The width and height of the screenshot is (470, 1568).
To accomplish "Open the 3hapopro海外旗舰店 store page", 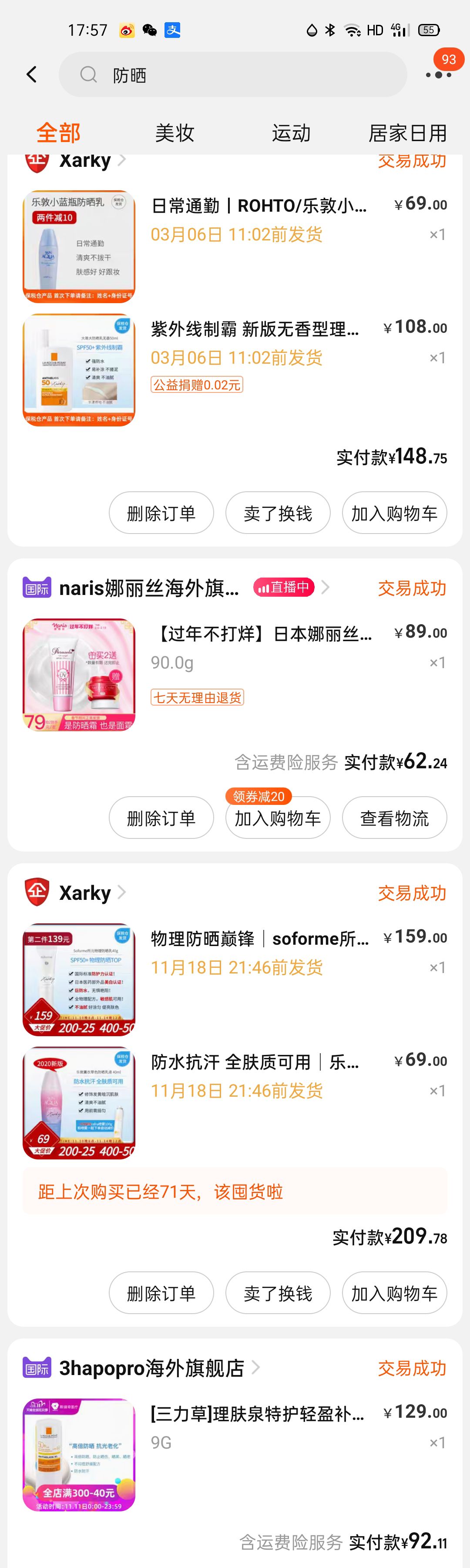I will coord(151,1368).
